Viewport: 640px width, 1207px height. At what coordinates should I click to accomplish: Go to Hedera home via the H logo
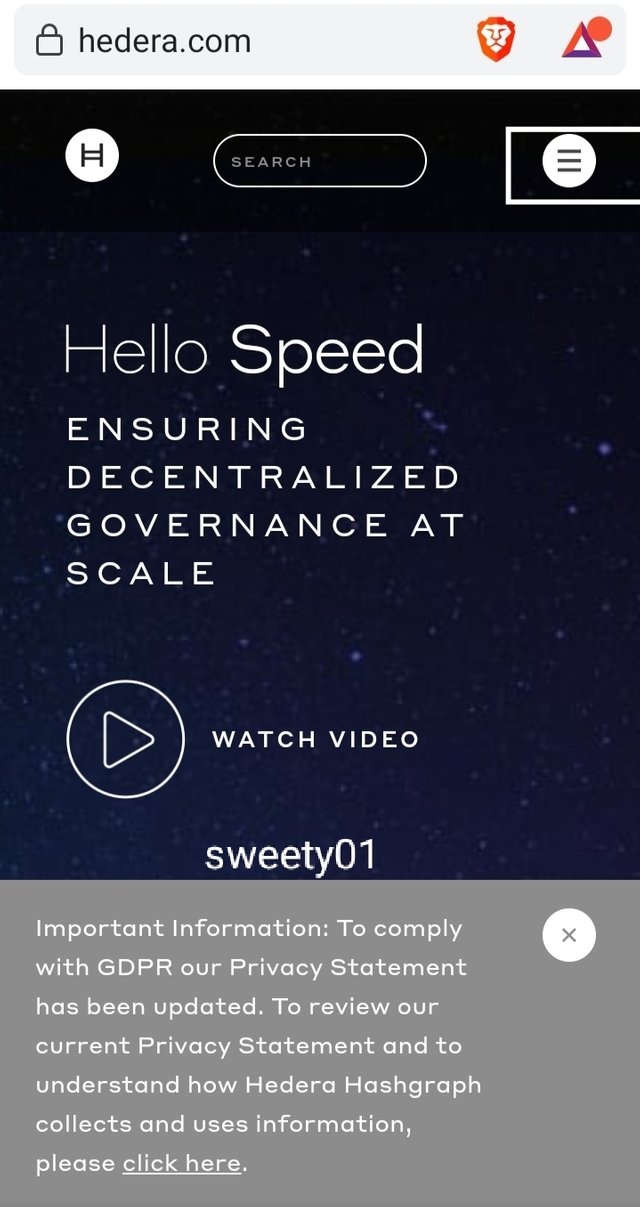(92, 157)
